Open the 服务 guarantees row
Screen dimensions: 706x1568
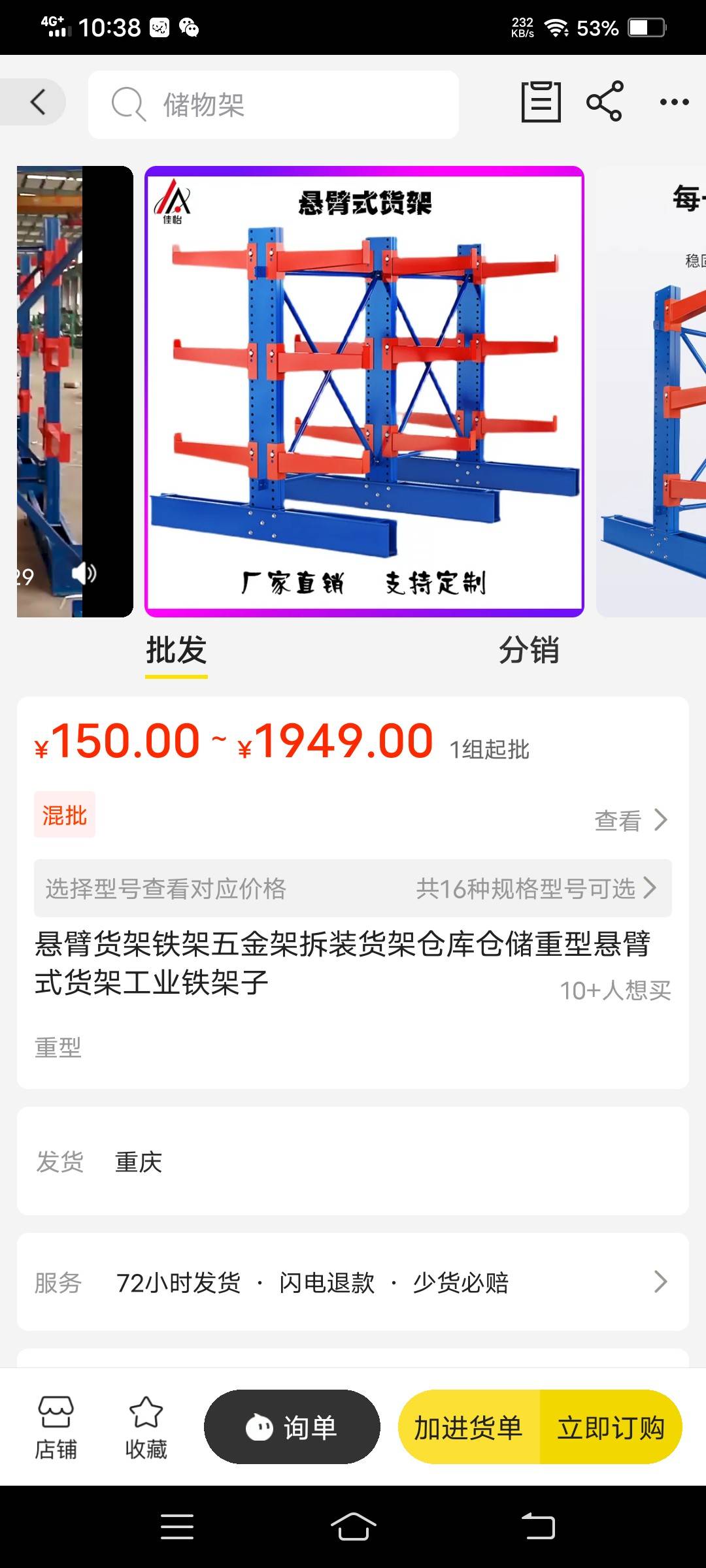[353, 1282]
